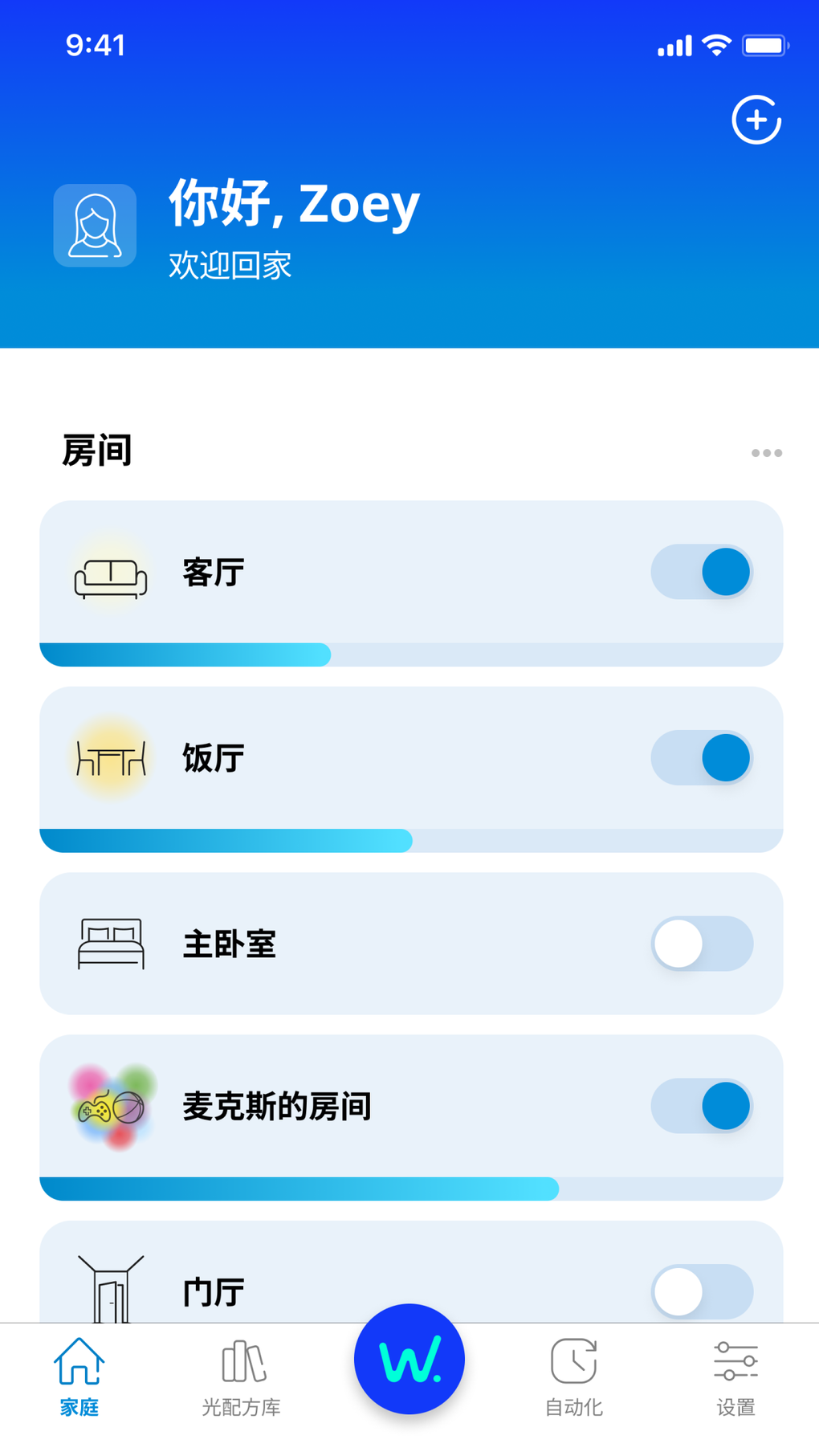Open the 房间 more options menu
Viewport: 819px width, 1456px height.
click(766, 453)
